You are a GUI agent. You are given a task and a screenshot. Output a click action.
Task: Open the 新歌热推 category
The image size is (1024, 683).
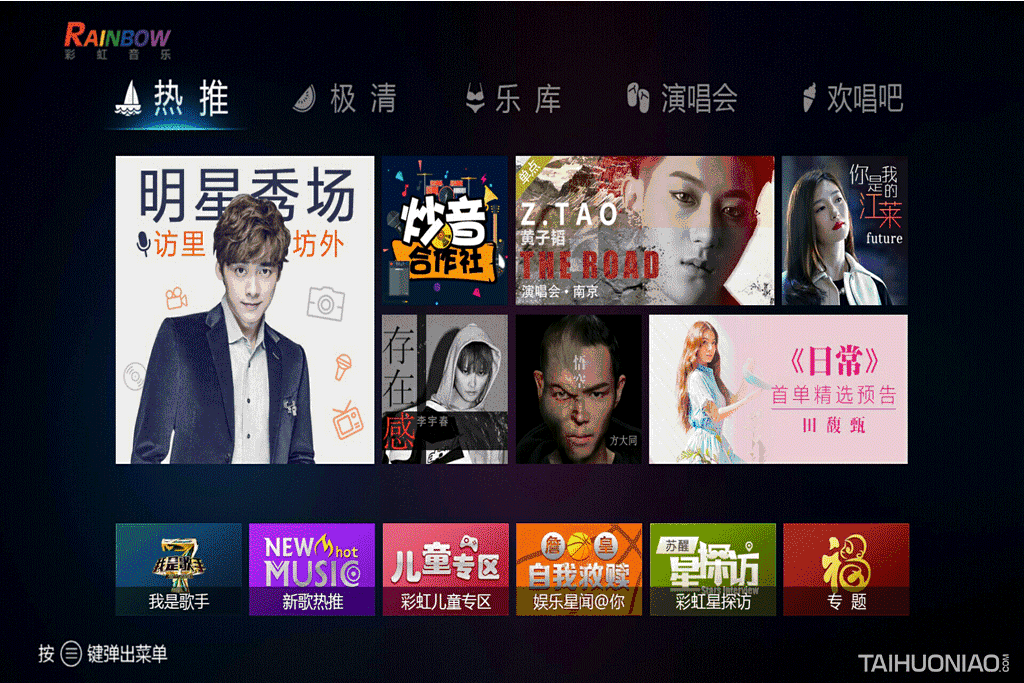pos(312,569)
